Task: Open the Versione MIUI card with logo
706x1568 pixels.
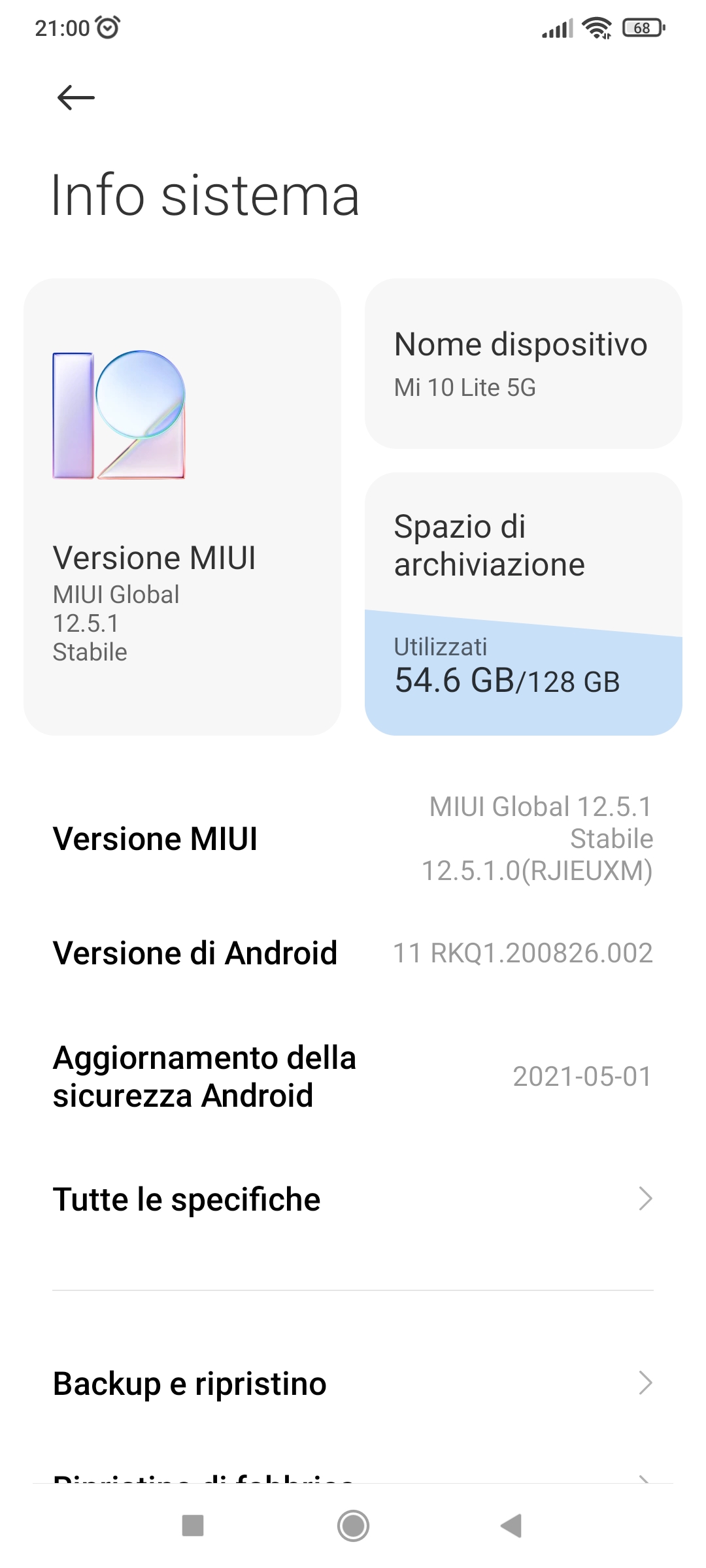Action: [182, 506]
